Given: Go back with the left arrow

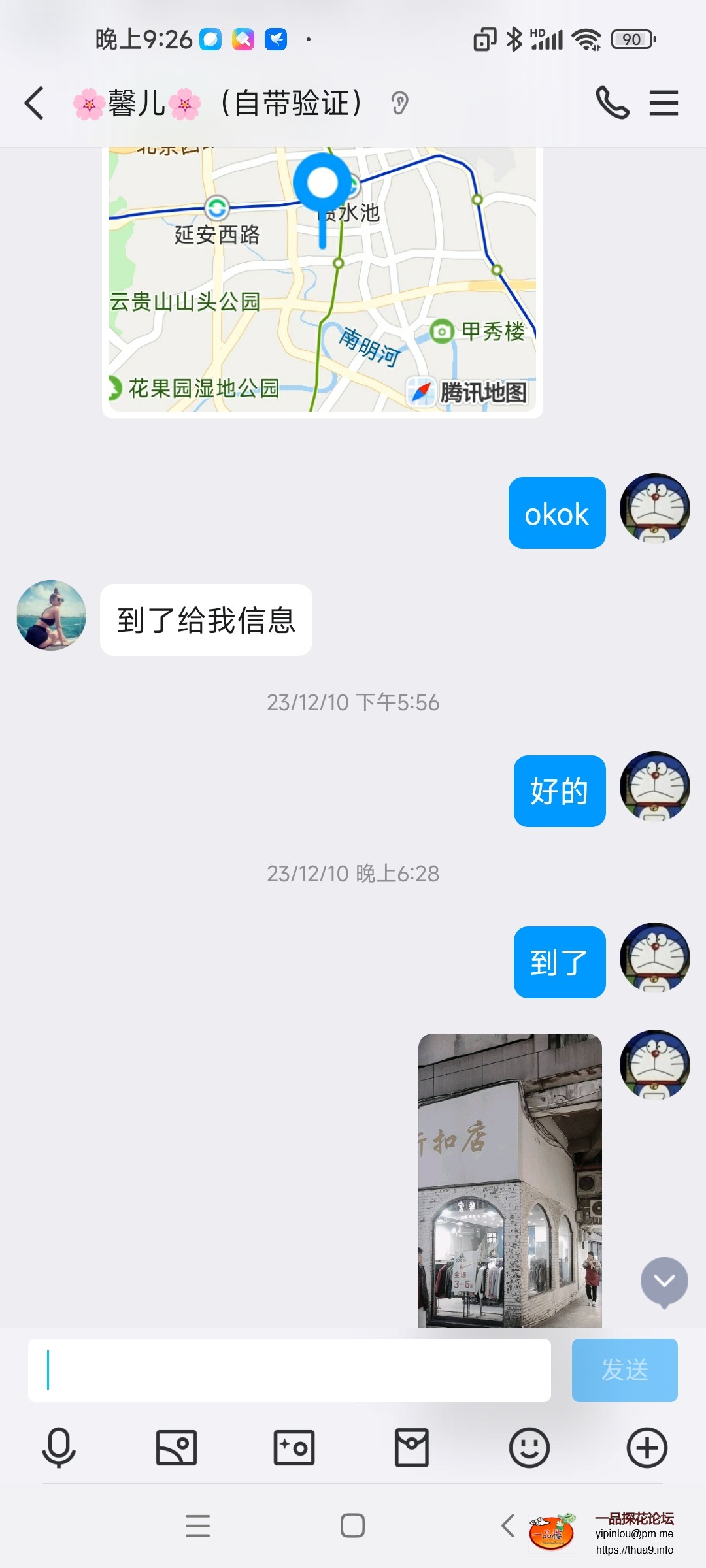Looking at the screenshot, I should click(x=34, y=103).
